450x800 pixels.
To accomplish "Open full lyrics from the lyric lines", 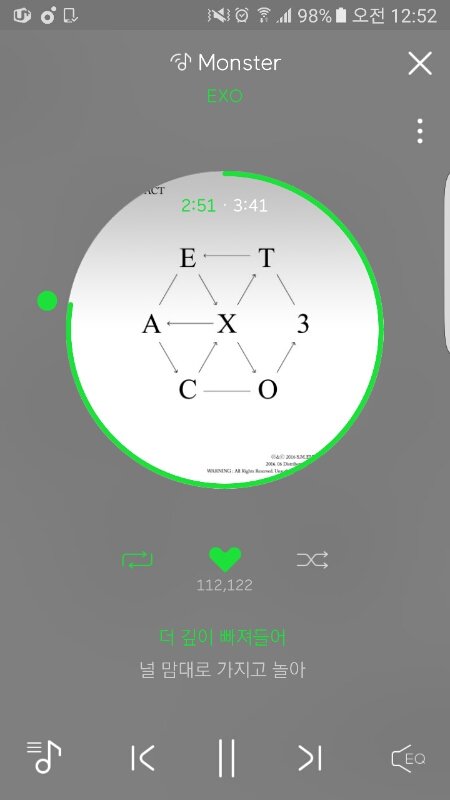I will 222,653.
